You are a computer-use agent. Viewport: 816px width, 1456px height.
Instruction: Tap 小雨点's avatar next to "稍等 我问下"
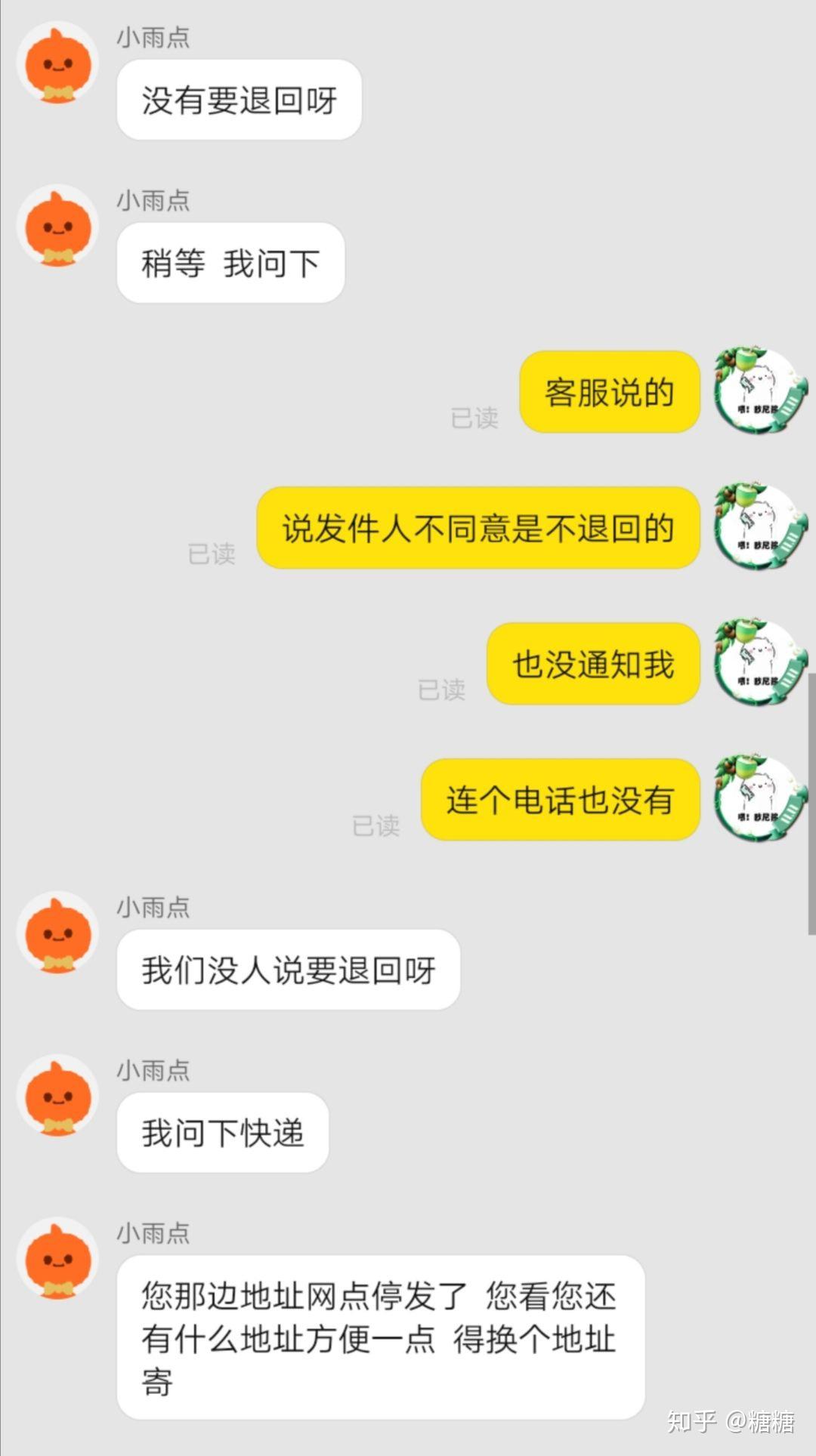pos(58,227)
